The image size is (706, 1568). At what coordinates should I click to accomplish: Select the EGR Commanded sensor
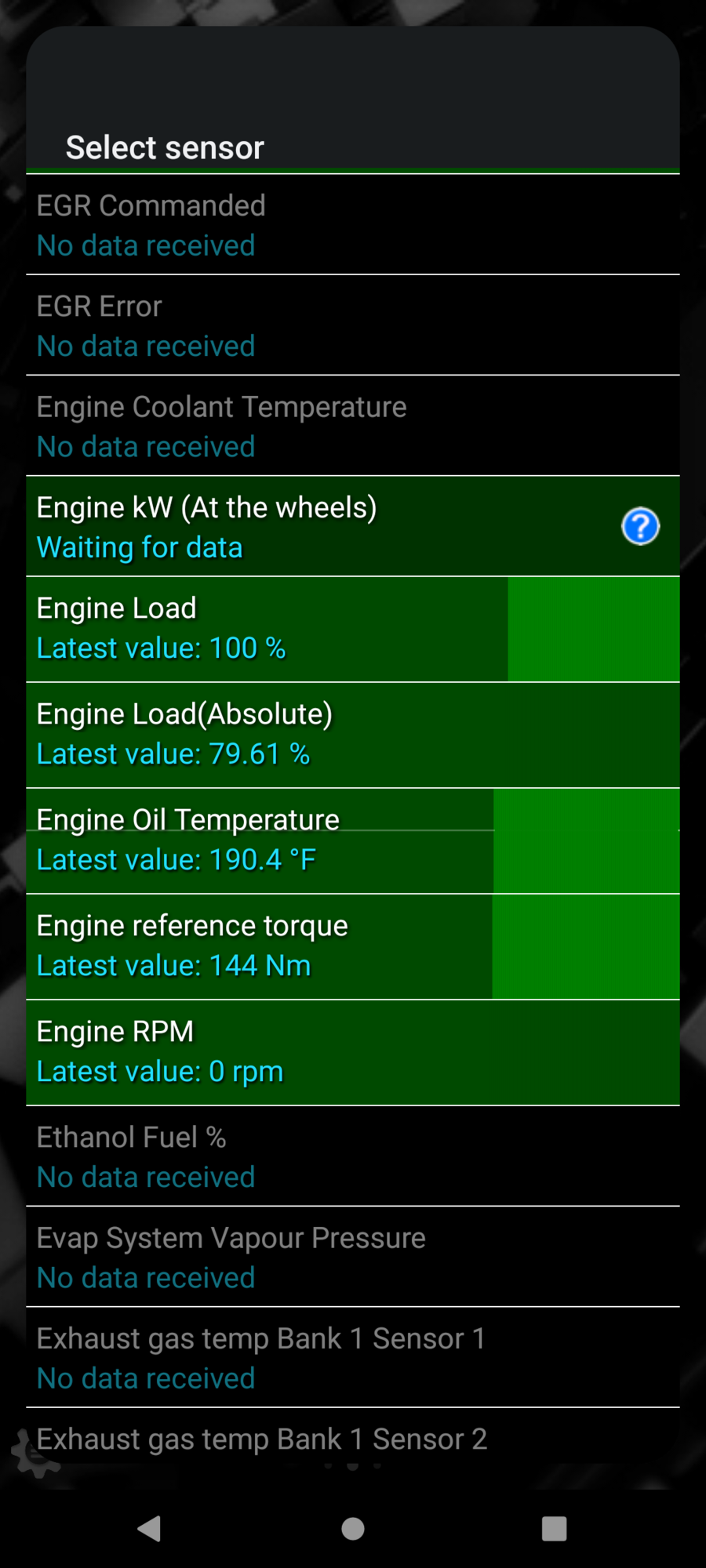point(352,225)
